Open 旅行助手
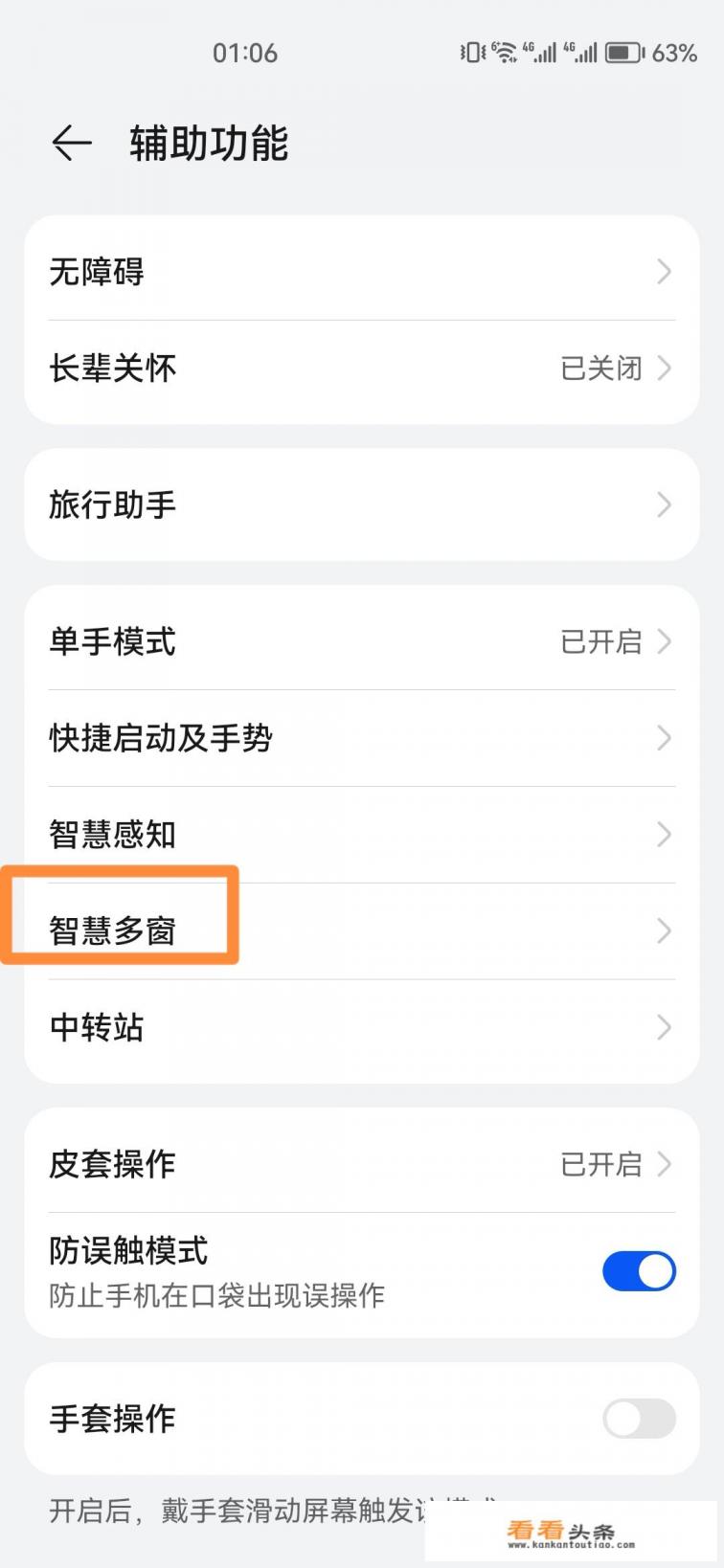 click(x=362, y=504)
